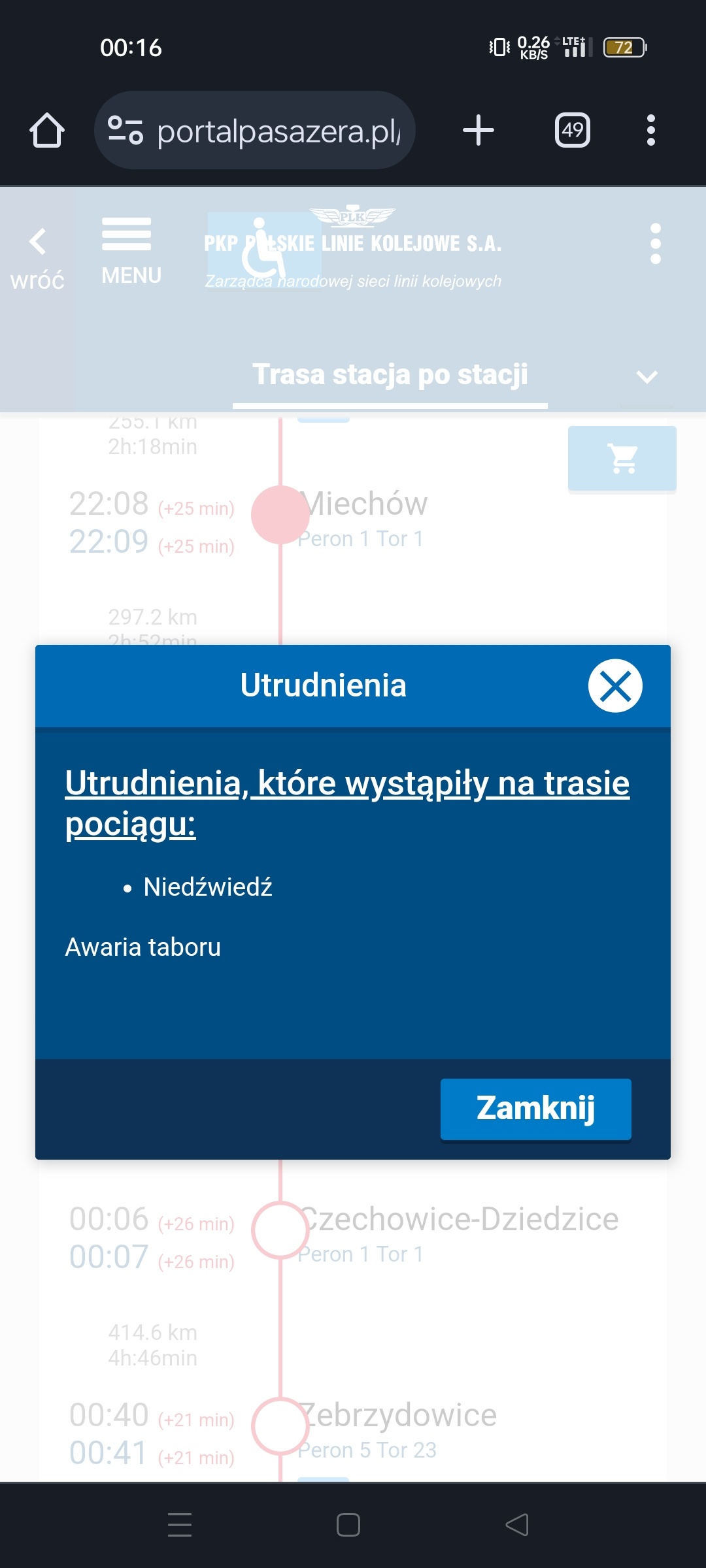Switch to the Trasa stacja po stacji tab
The height and width of the screenshot is (1568, 706).
[x=390, y=374]
